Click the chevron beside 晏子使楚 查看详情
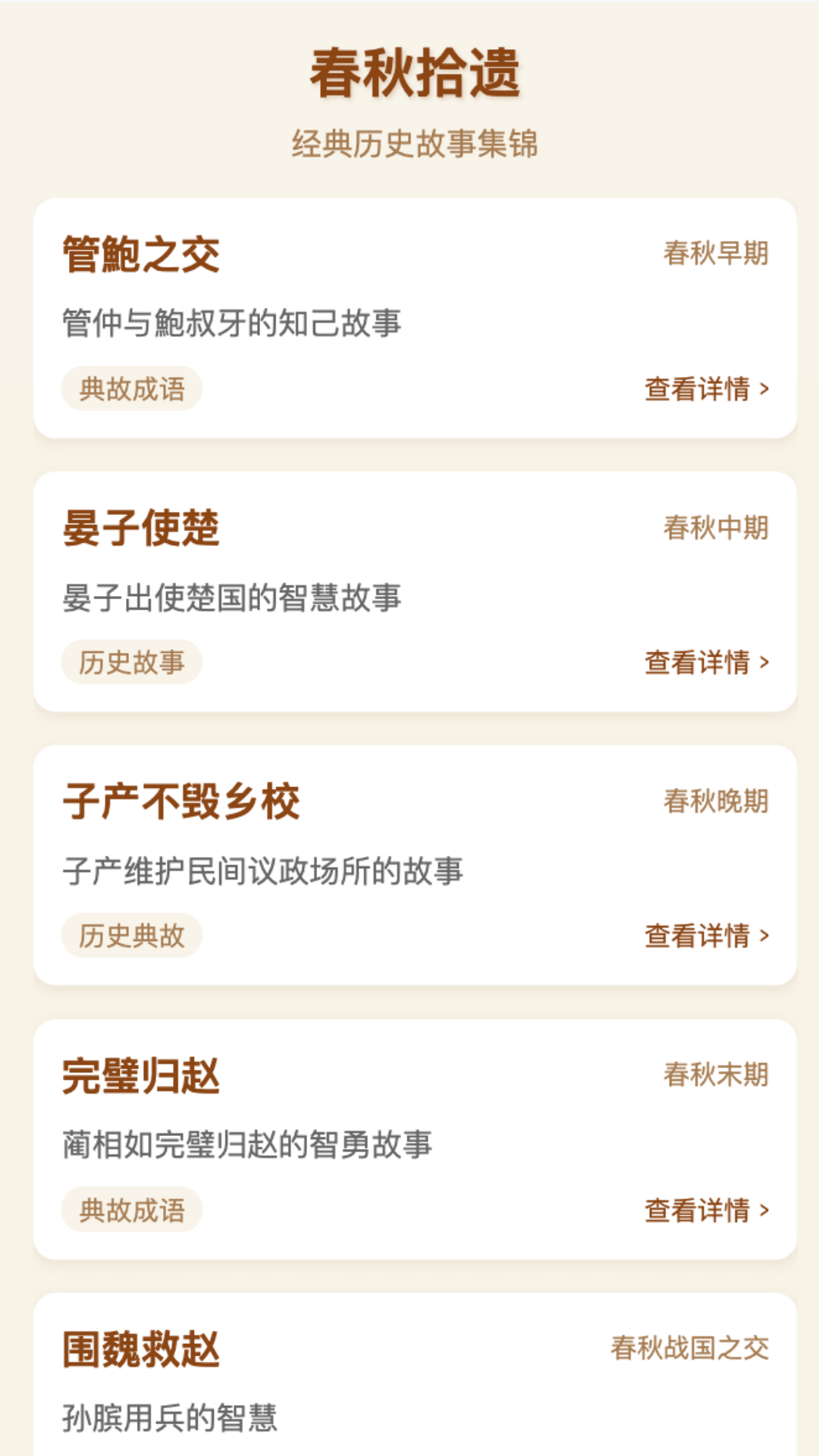 [x=764, y=662]
